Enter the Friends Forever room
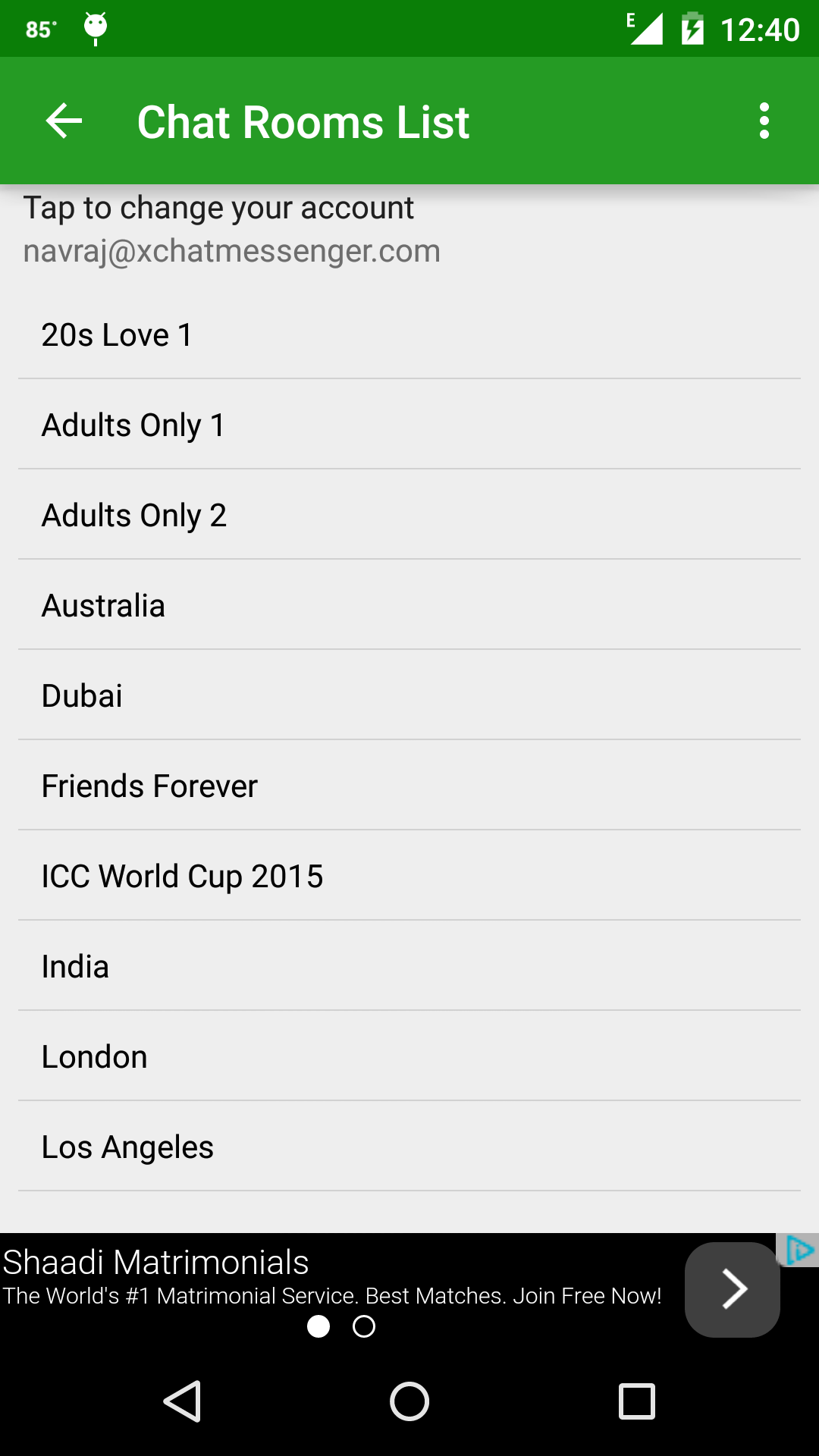This screenshot has width=819, height=1456. click(409, 786)
